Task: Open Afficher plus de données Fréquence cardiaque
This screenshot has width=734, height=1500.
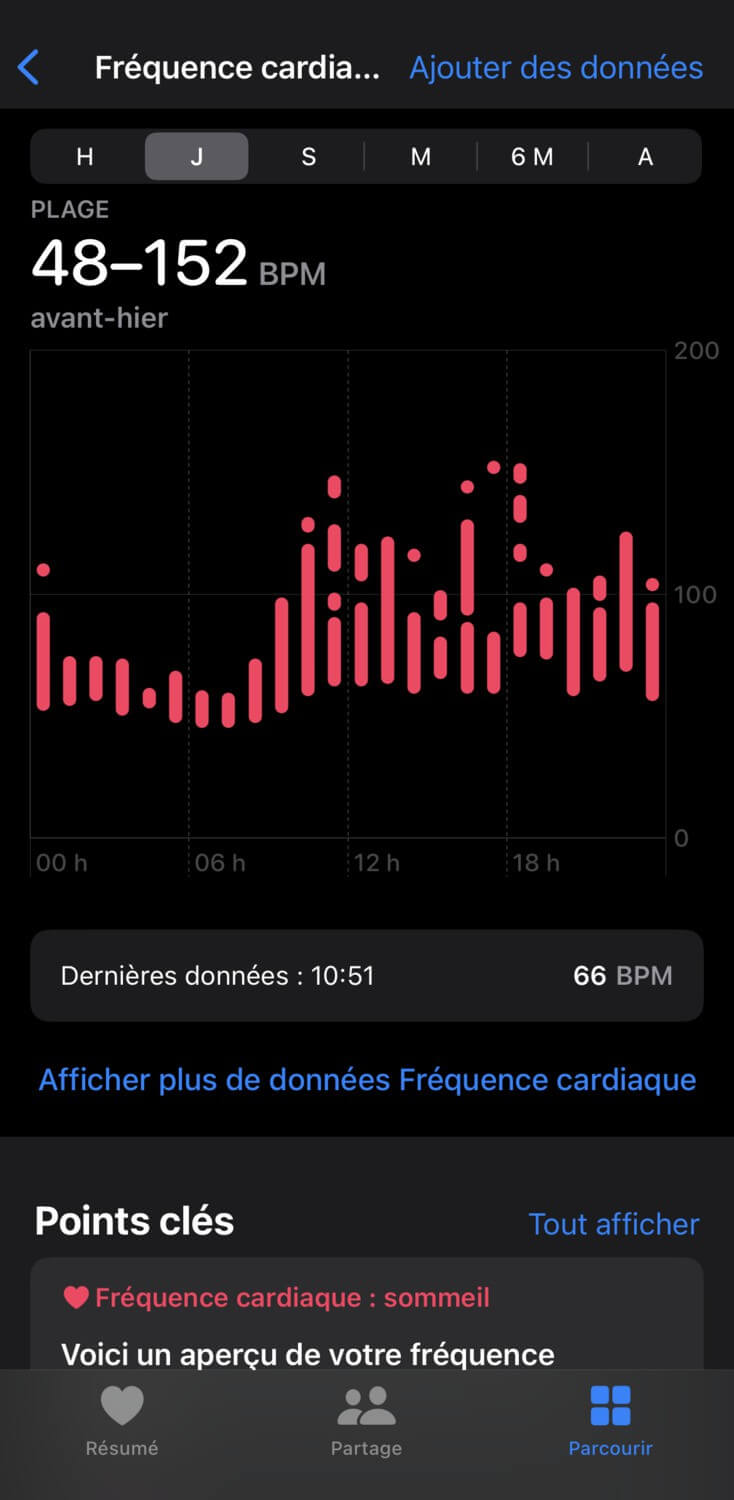Action: click(x=367, y=1080)
